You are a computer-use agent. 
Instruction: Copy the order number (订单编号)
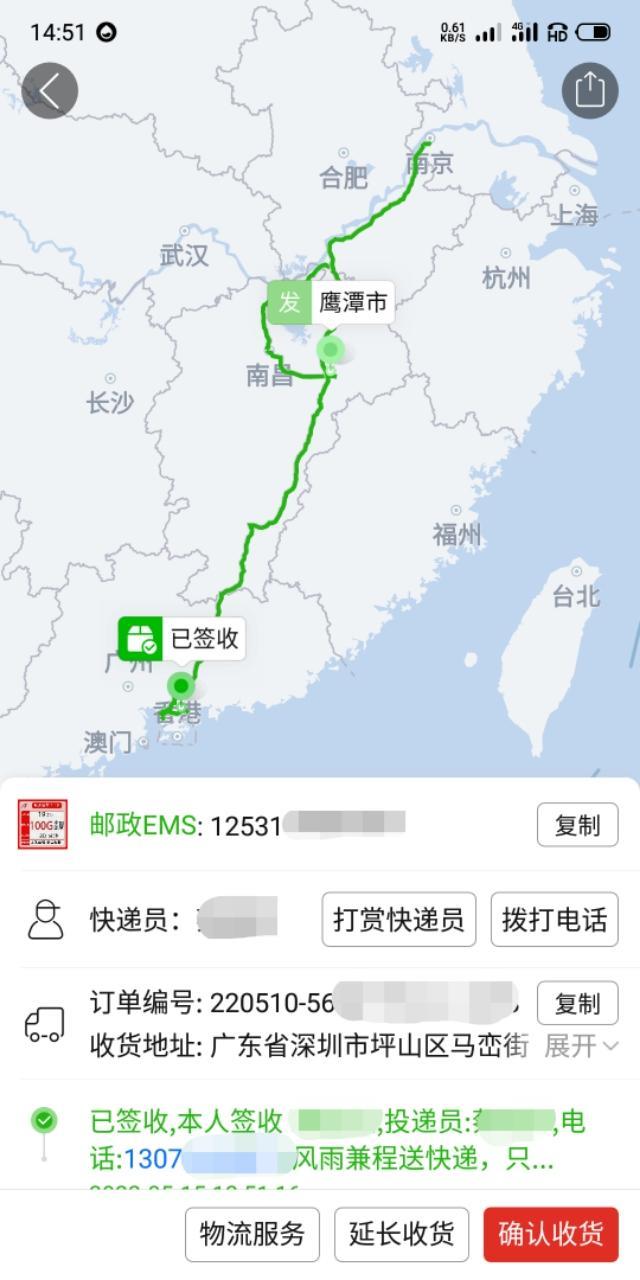(576, 1003)
